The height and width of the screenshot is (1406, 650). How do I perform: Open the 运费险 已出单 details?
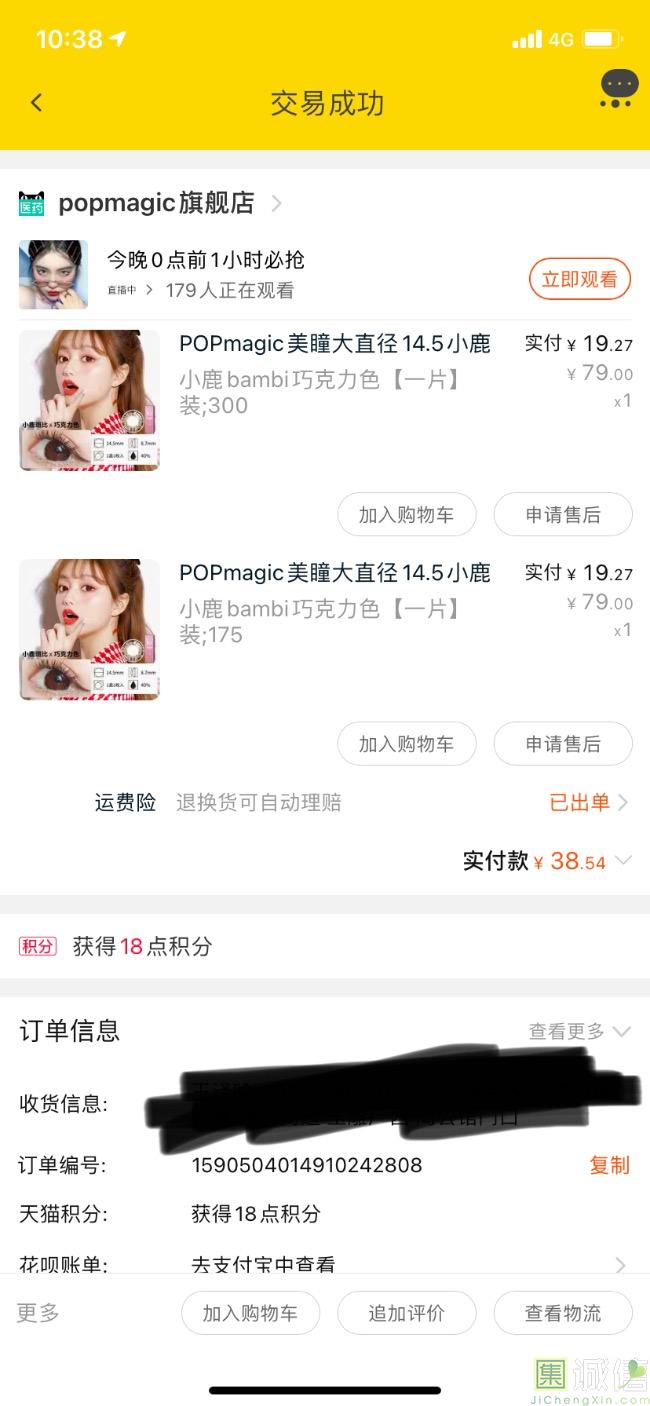coord(588,802)
